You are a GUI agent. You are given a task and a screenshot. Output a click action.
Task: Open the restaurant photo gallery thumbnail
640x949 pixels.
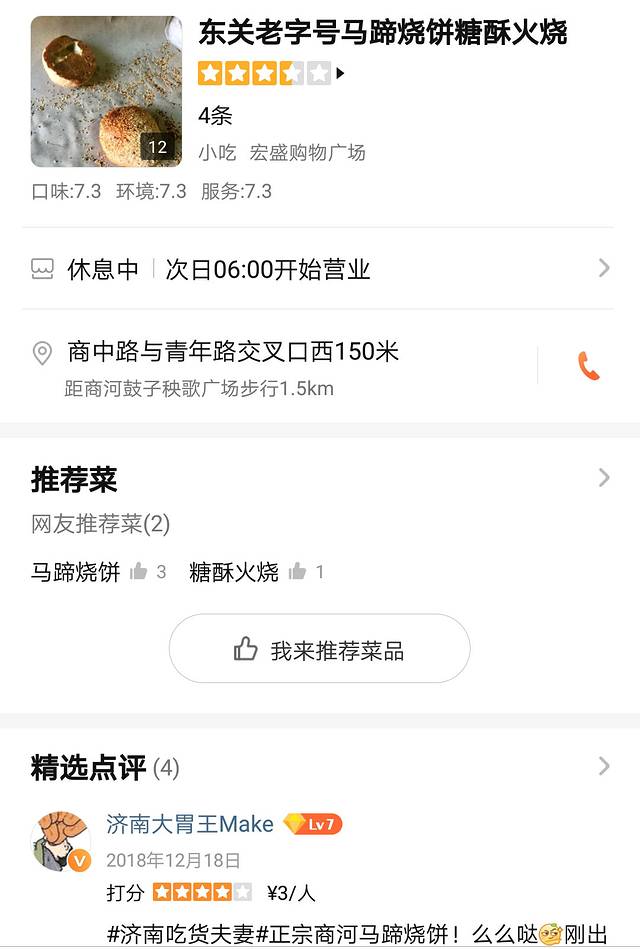(x=106, y=91)
